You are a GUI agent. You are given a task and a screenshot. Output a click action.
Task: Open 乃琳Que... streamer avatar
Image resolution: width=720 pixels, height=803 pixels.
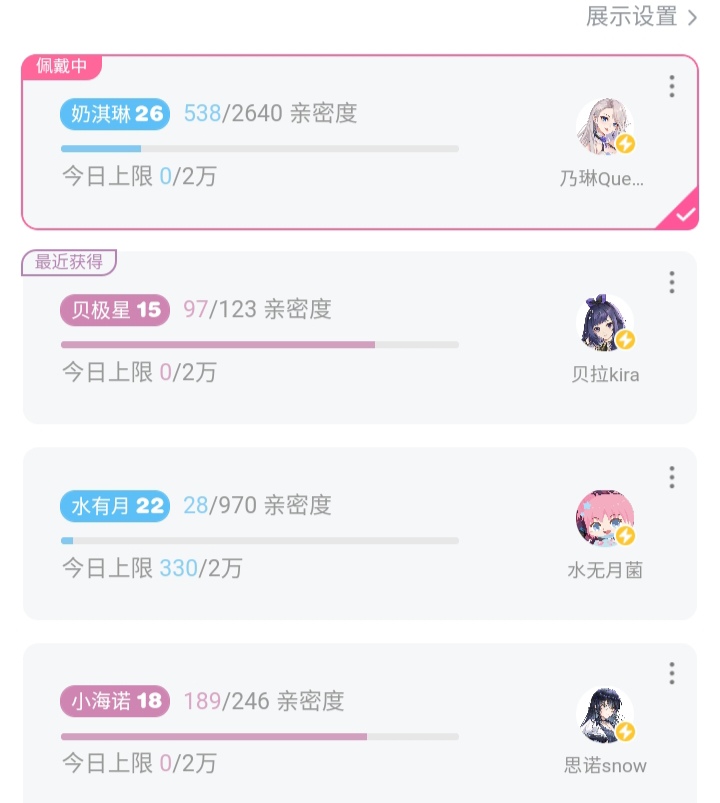click(x=604, y=127)
